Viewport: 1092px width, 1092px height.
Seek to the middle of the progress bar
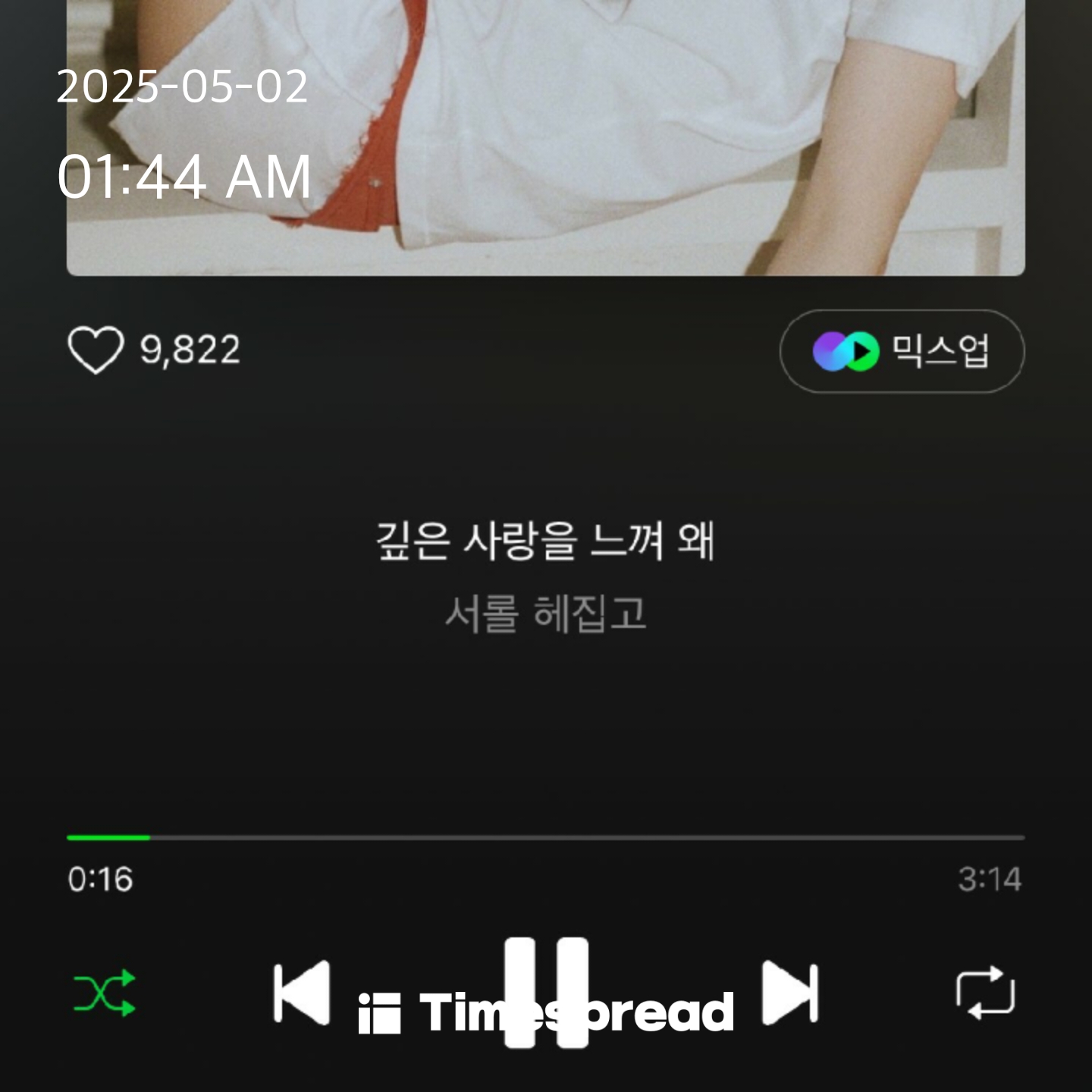click(x=546, y=837)
